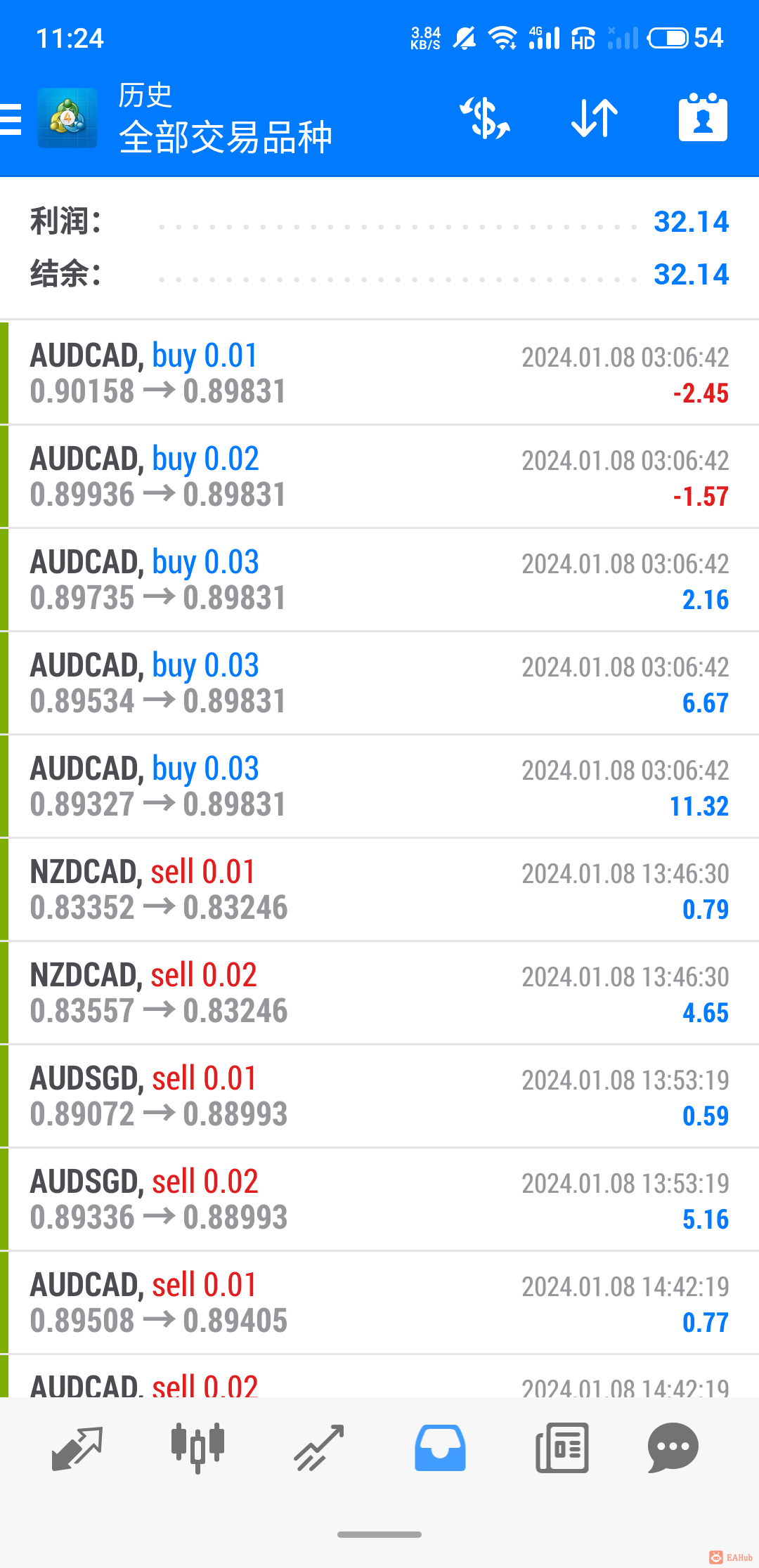Image resolution: width=759 pixels, height=1568 pixels.
Task: Open the date range calendar icon
Action: 703,118
